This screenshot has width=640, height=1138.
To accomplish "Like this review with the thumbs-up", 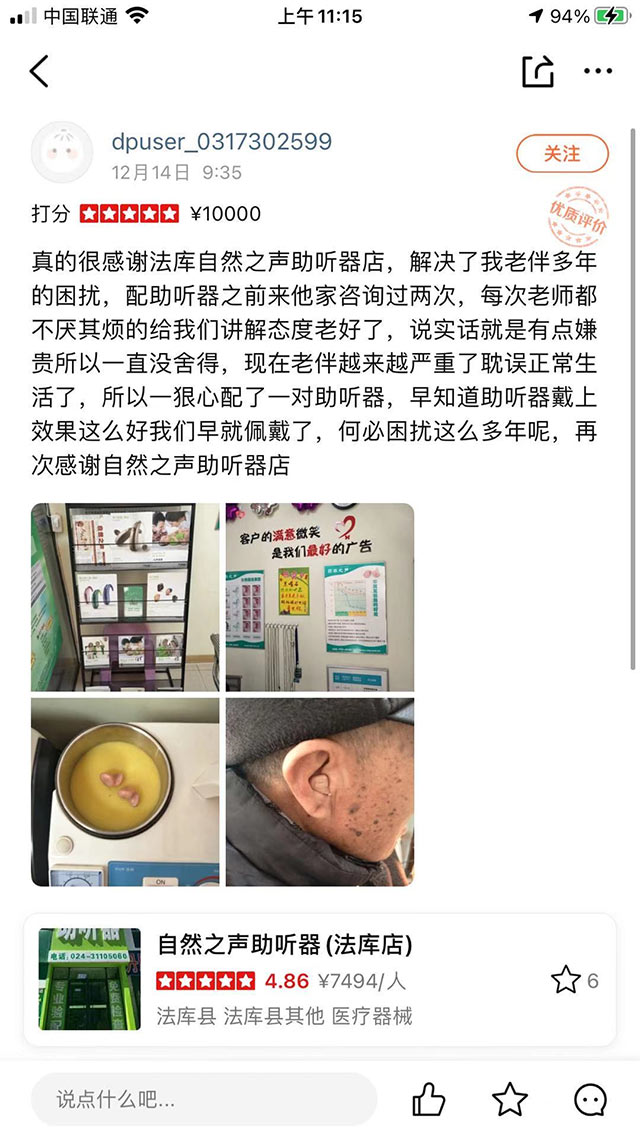I will tap(429, 1100).
